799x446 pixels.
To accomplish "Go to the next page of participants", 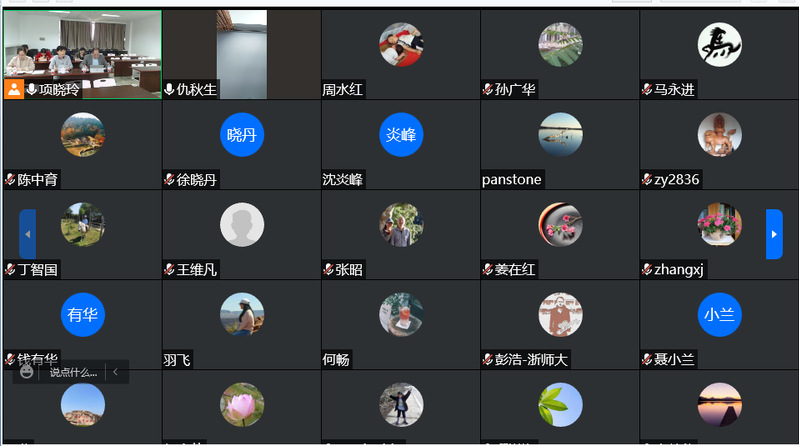I will pyautogui.click(x=774, y=234).
